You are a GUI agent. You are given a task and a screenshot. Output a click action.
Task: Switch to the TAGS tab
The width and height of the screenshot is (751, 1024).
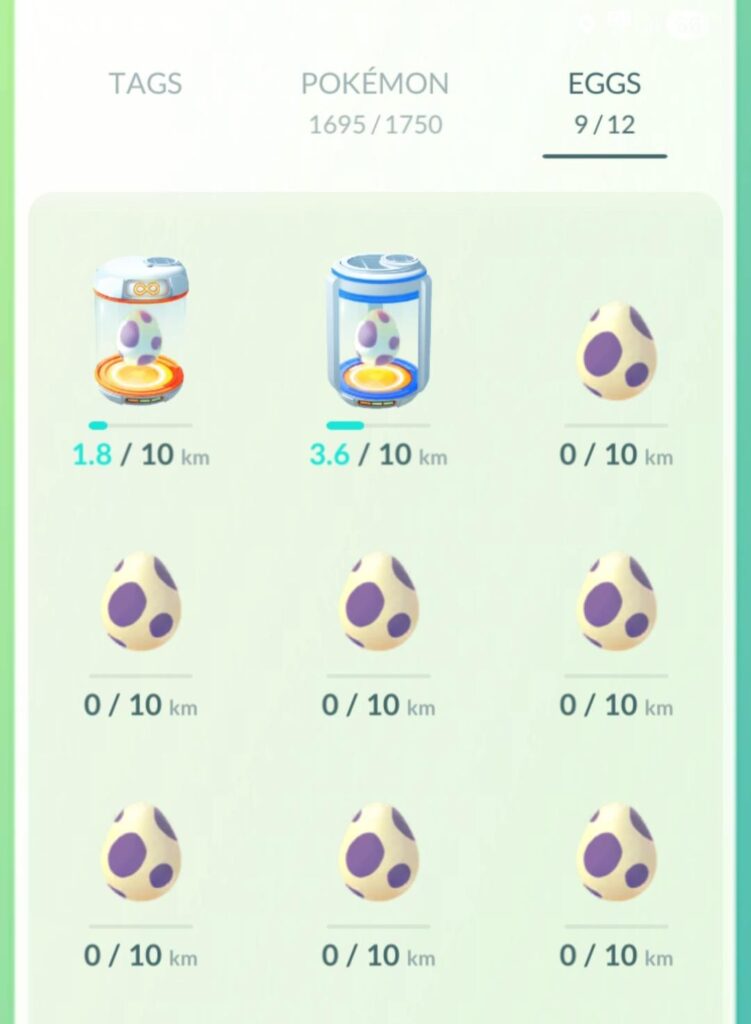point(146,84)
